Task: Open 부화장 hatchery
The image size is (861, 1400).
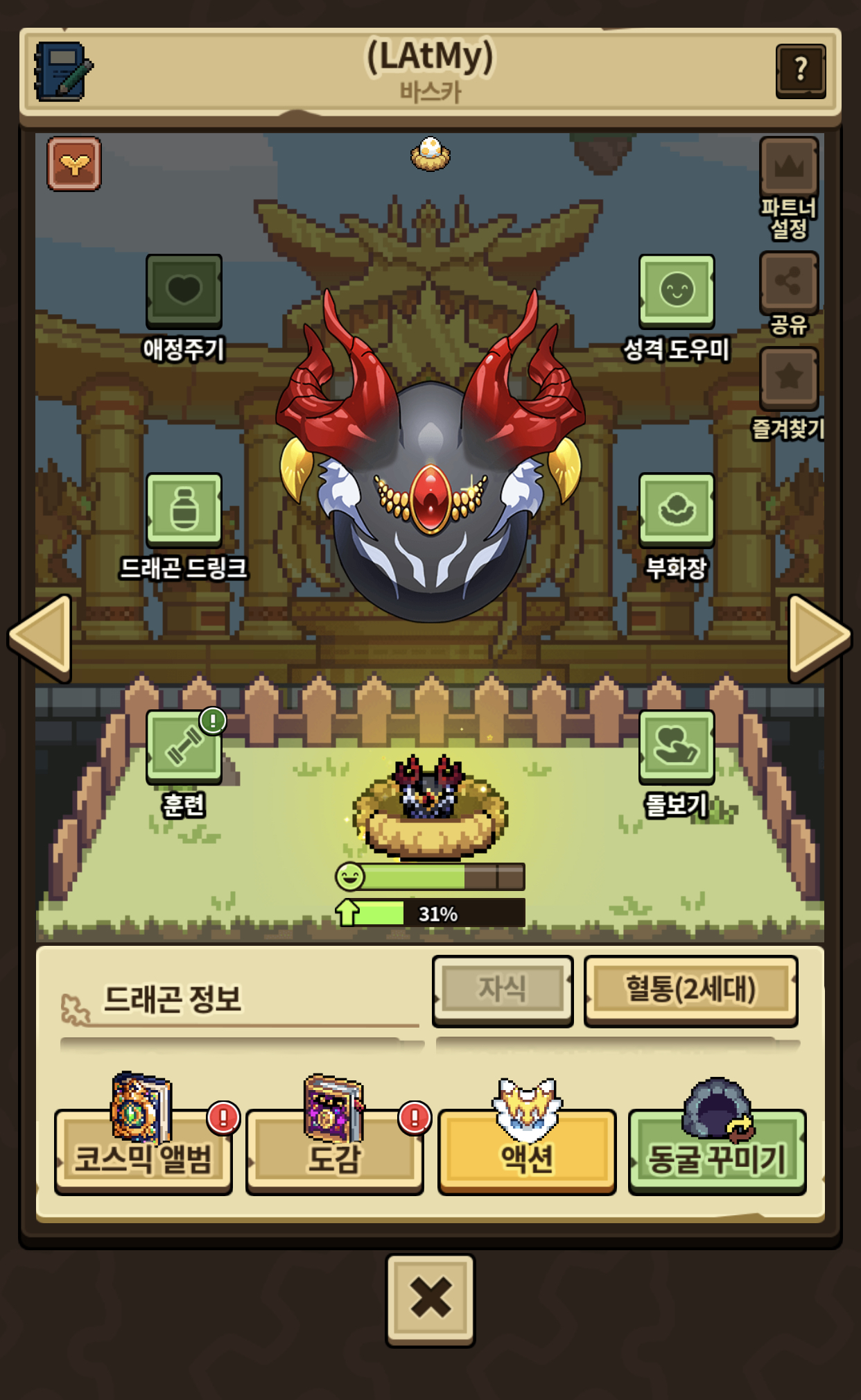Action: click(x=677, y=510)
